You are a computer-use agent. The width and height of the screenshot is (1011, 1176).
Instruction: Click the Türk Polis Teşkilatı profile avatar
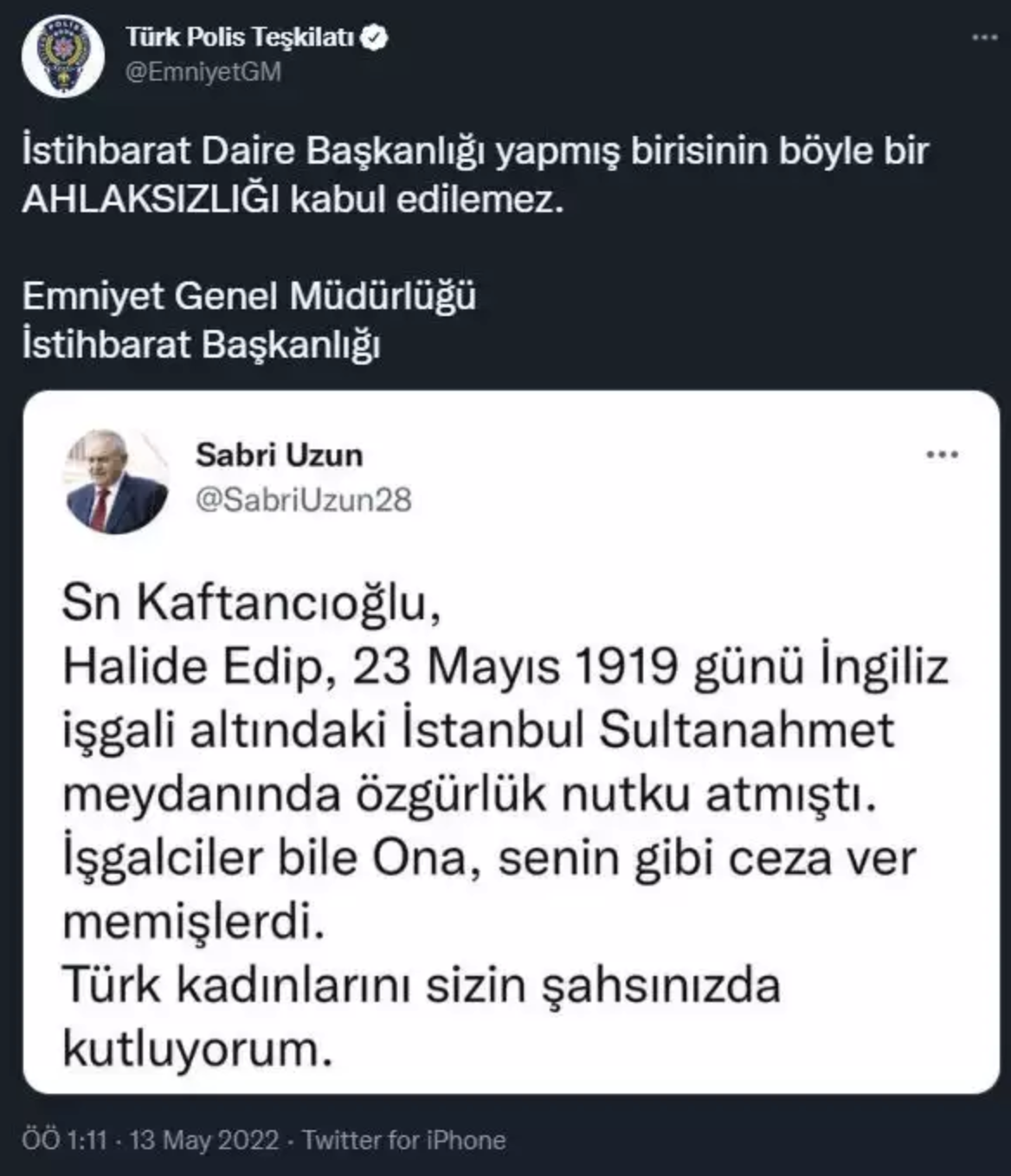coord(61,48)
